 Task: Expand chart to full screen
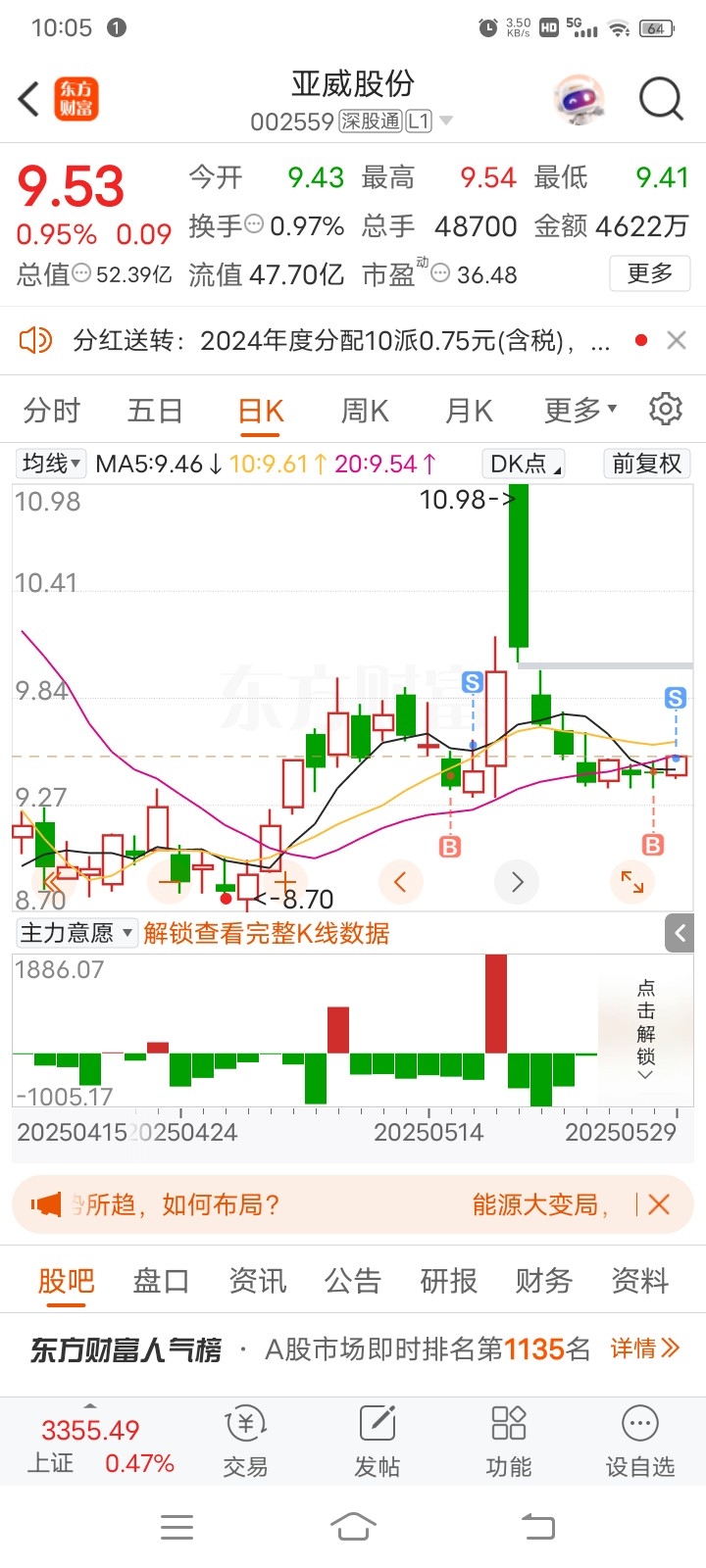click(632, 882)
